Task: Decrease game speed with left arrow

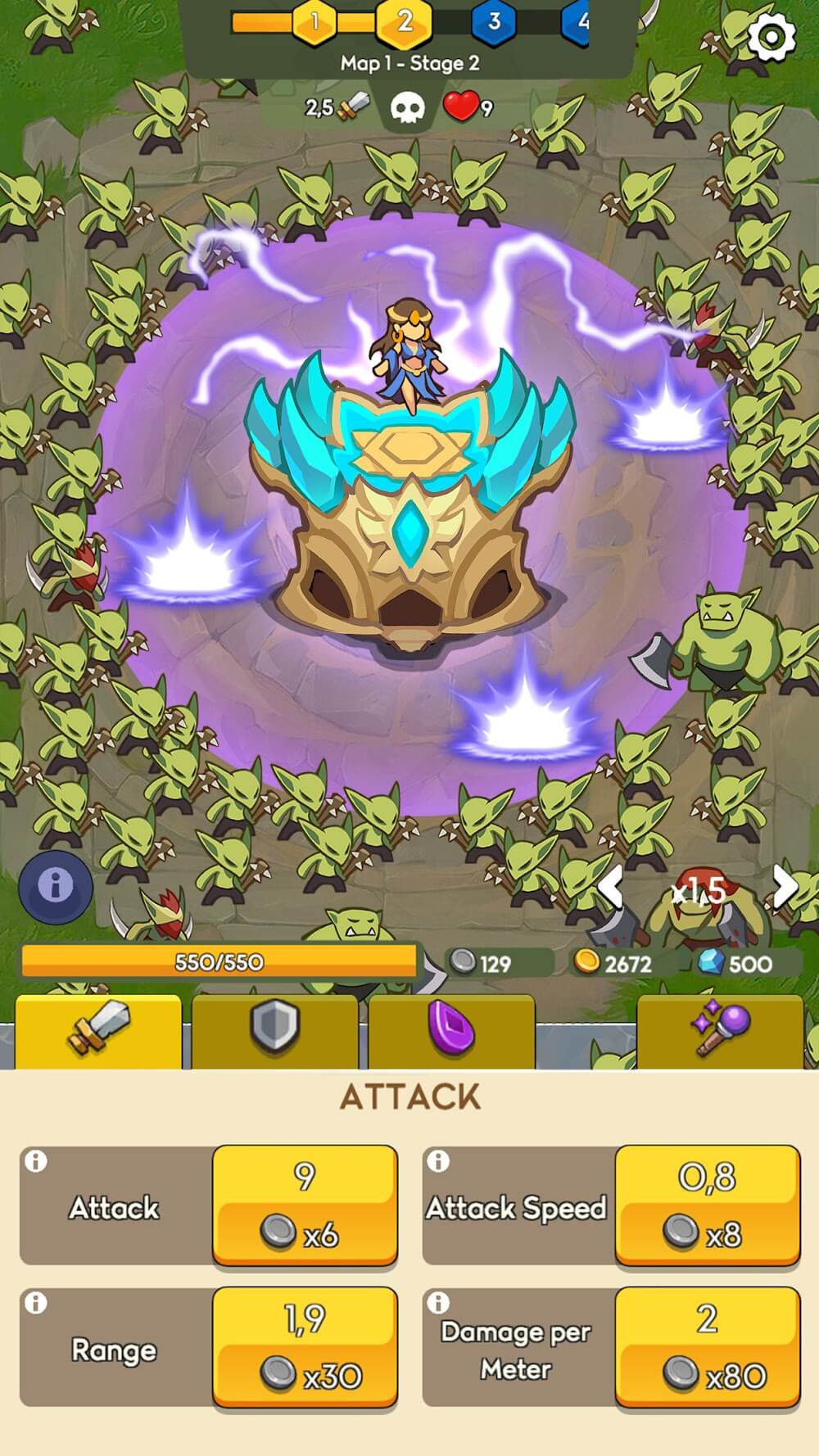Action: tap(611, 887)
